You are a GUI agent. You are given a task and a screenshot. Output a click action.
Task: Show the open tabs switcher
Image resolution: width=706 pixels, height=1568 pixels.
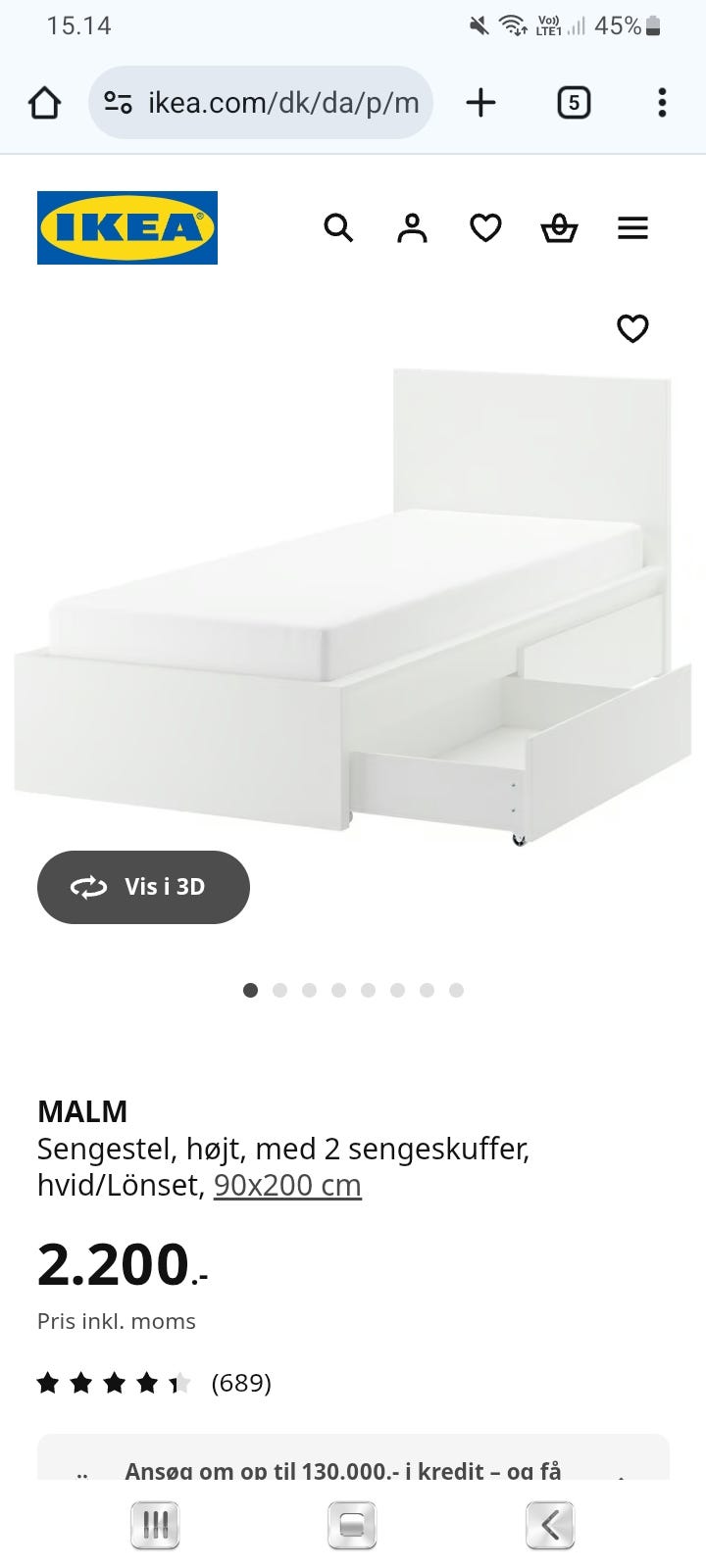point(574,103)
